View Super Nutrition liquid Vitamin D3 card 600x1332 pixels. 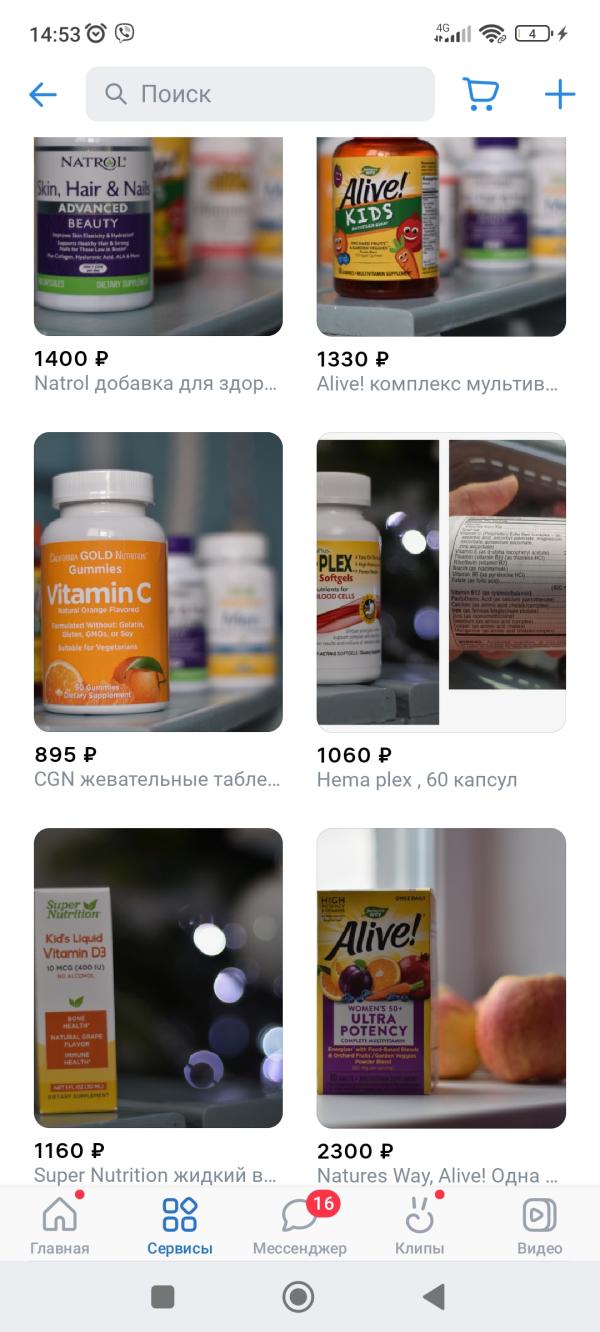[x=158, y=978]
